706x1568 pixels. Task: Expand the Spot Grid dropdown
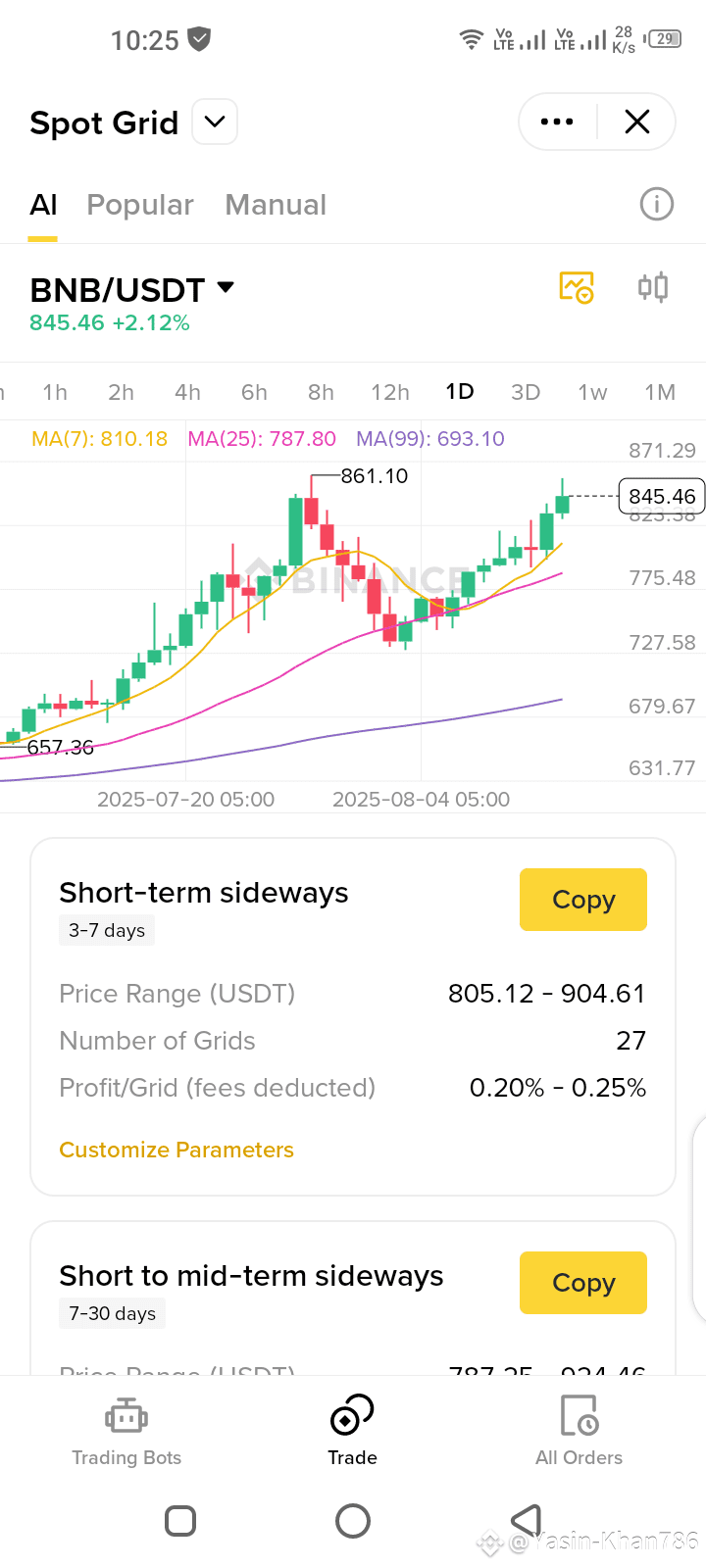click(215, 122)
